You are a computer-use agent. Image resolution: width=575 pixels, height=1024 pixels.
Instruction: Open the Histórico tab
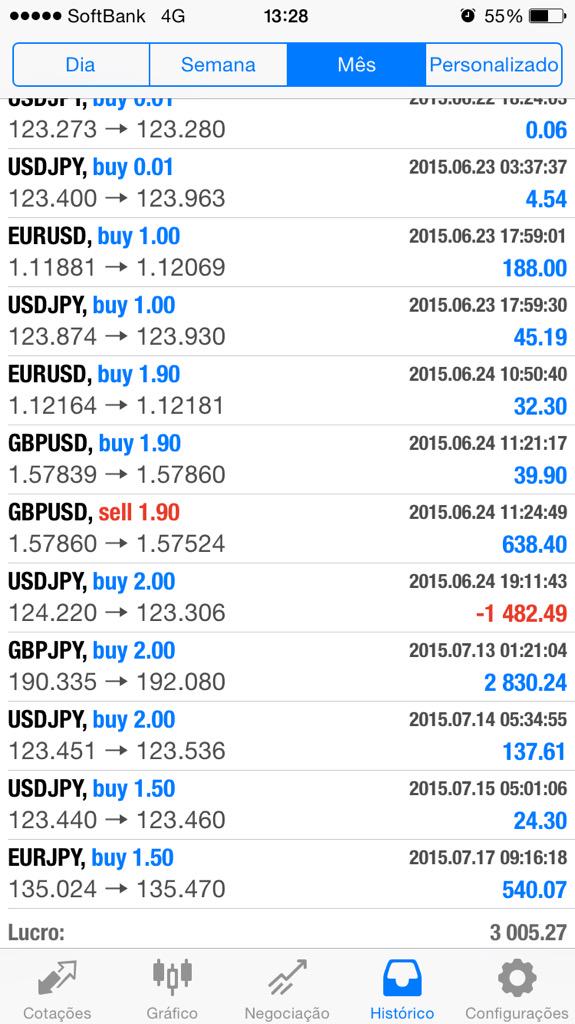coord(402,988)
